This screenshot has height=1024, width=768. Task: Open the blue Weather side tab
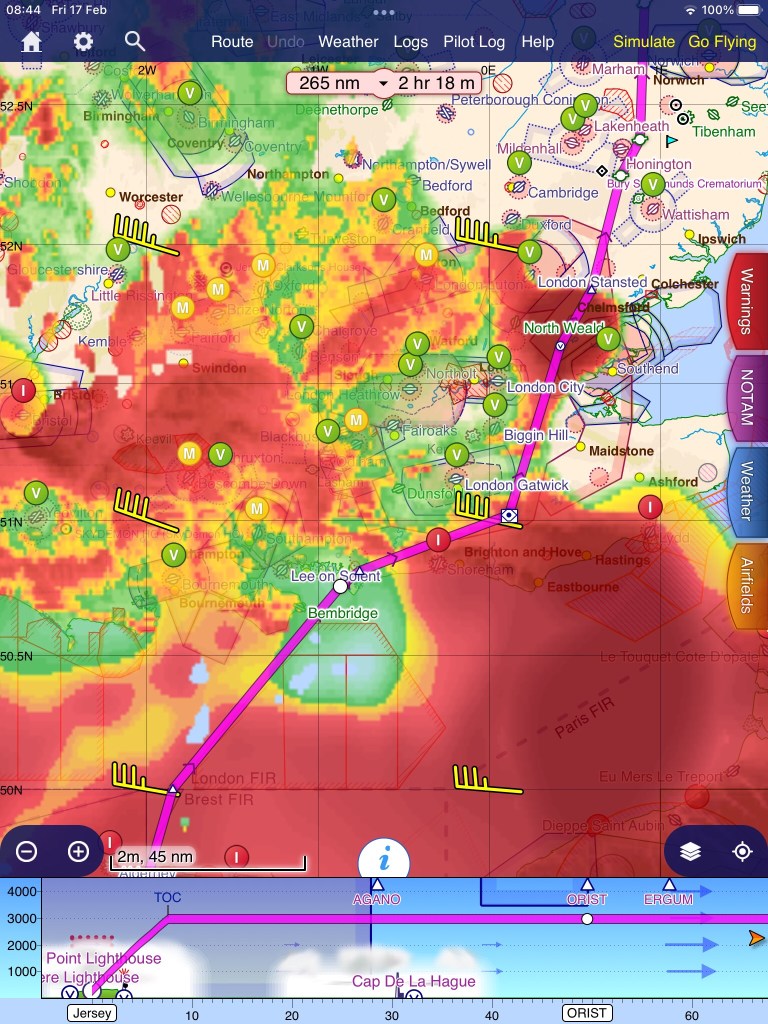coord(746,492)
